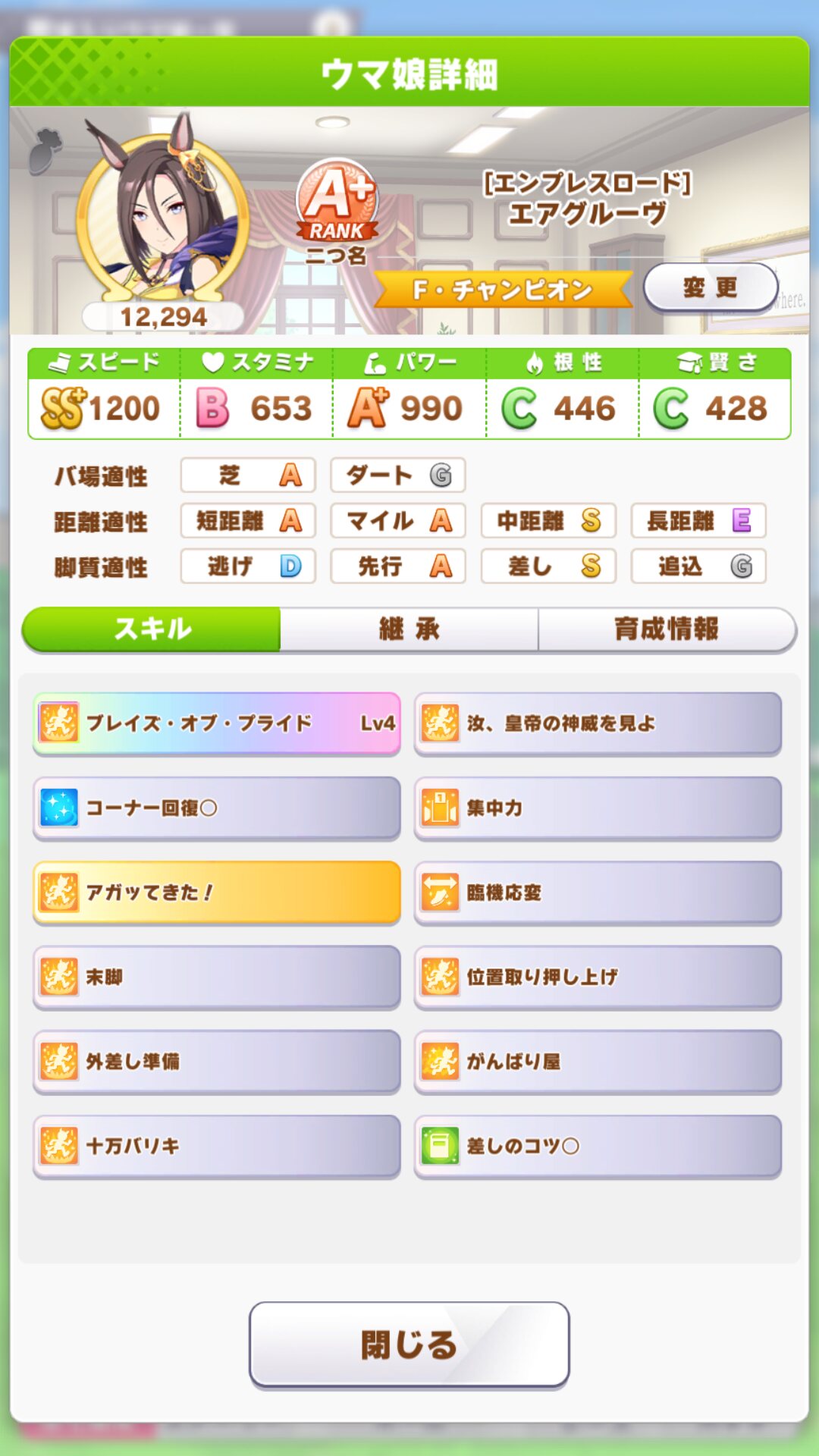View the コーナー回復○ skill
Screen dimensions: 819x1456
(x=216, y=808)
